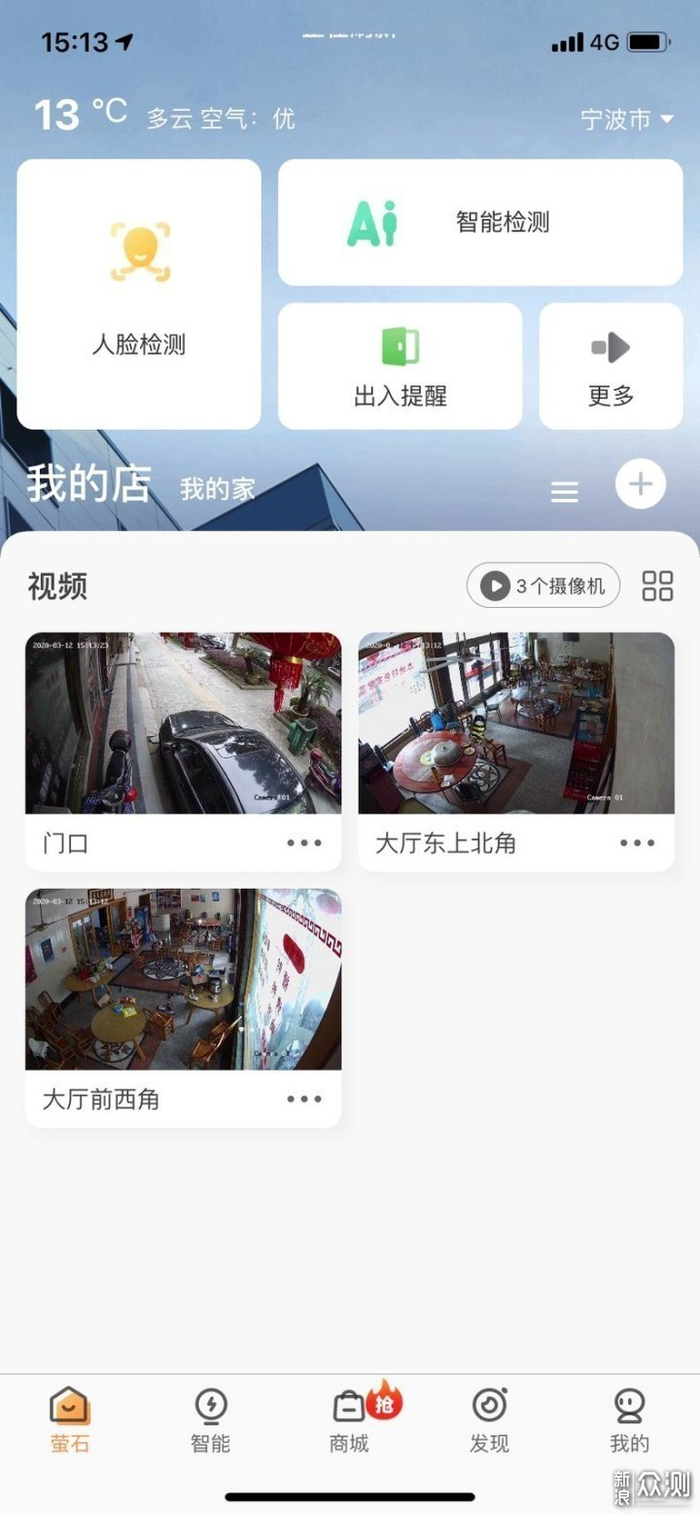Switch to the 我的家 tab
The height and width of the screenshot is (1515, 700).
(217, 488)
